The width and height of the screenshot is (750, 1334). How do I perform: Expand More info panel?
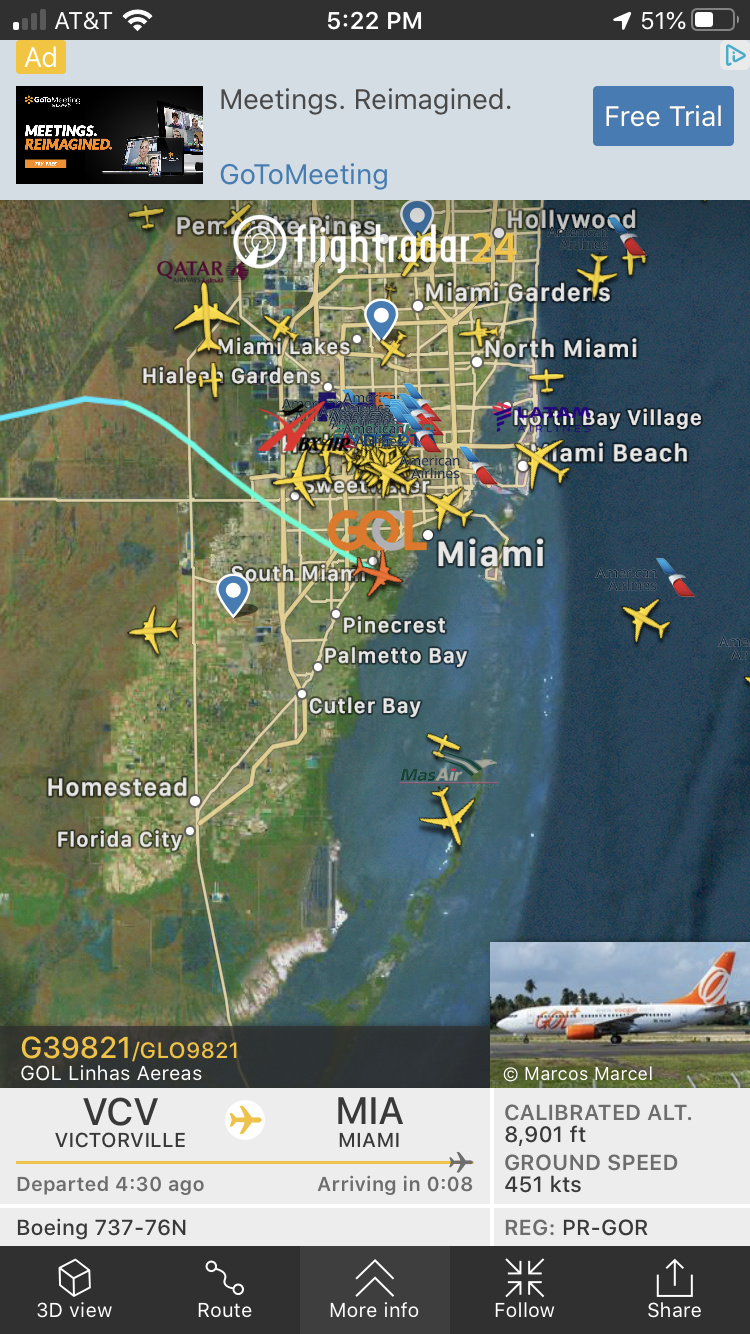tap(374, 1290)
